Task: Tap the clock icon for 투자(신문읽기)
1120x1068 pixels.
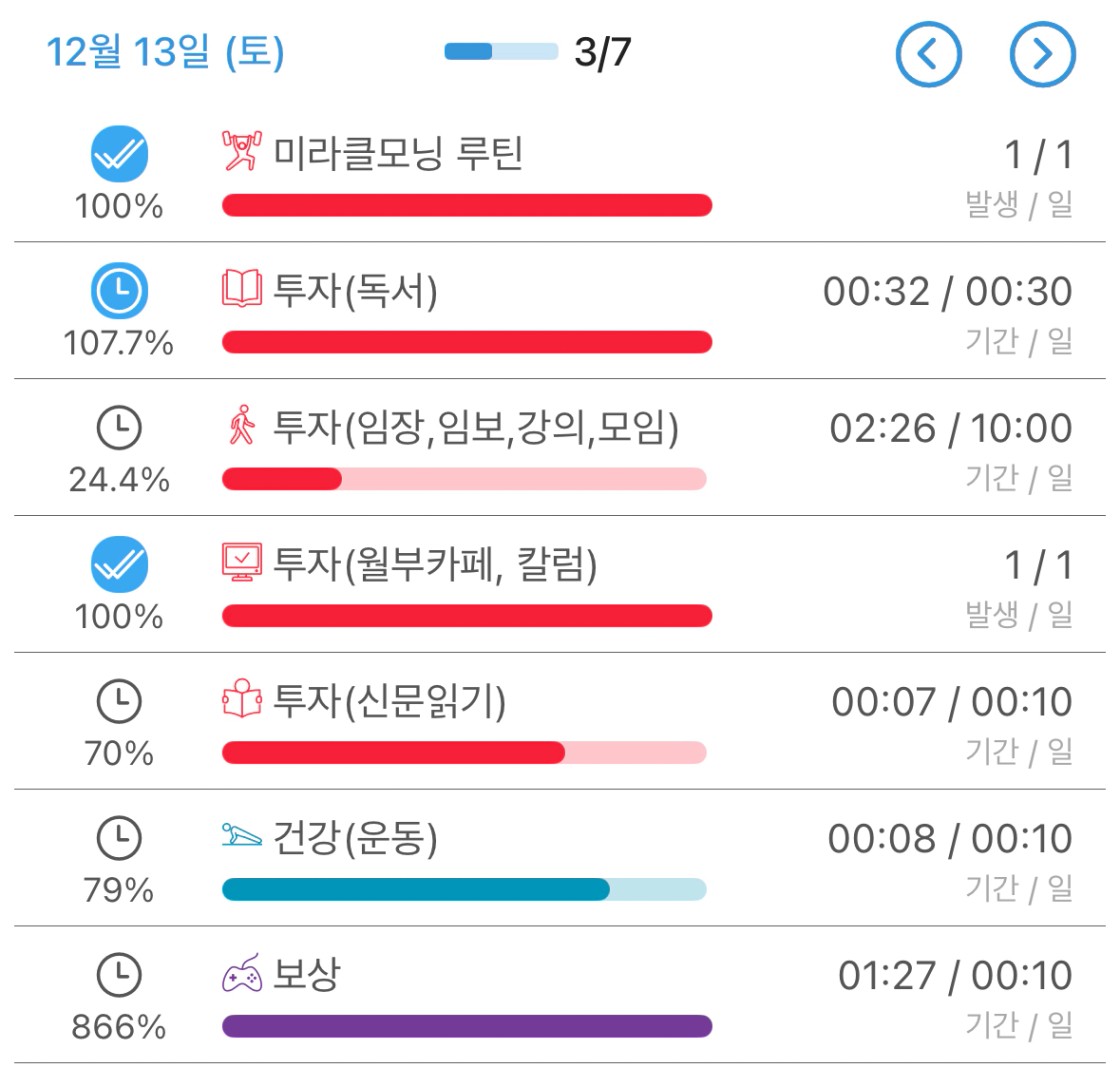Action: tap(119, 702)
